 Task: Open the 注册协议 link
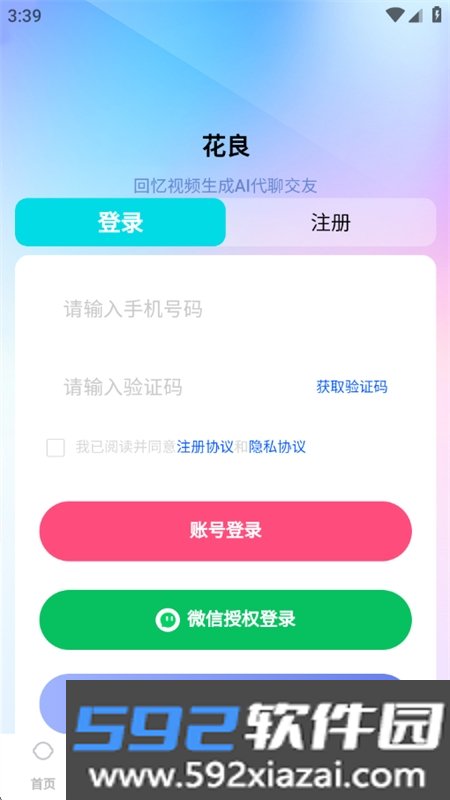205,447
